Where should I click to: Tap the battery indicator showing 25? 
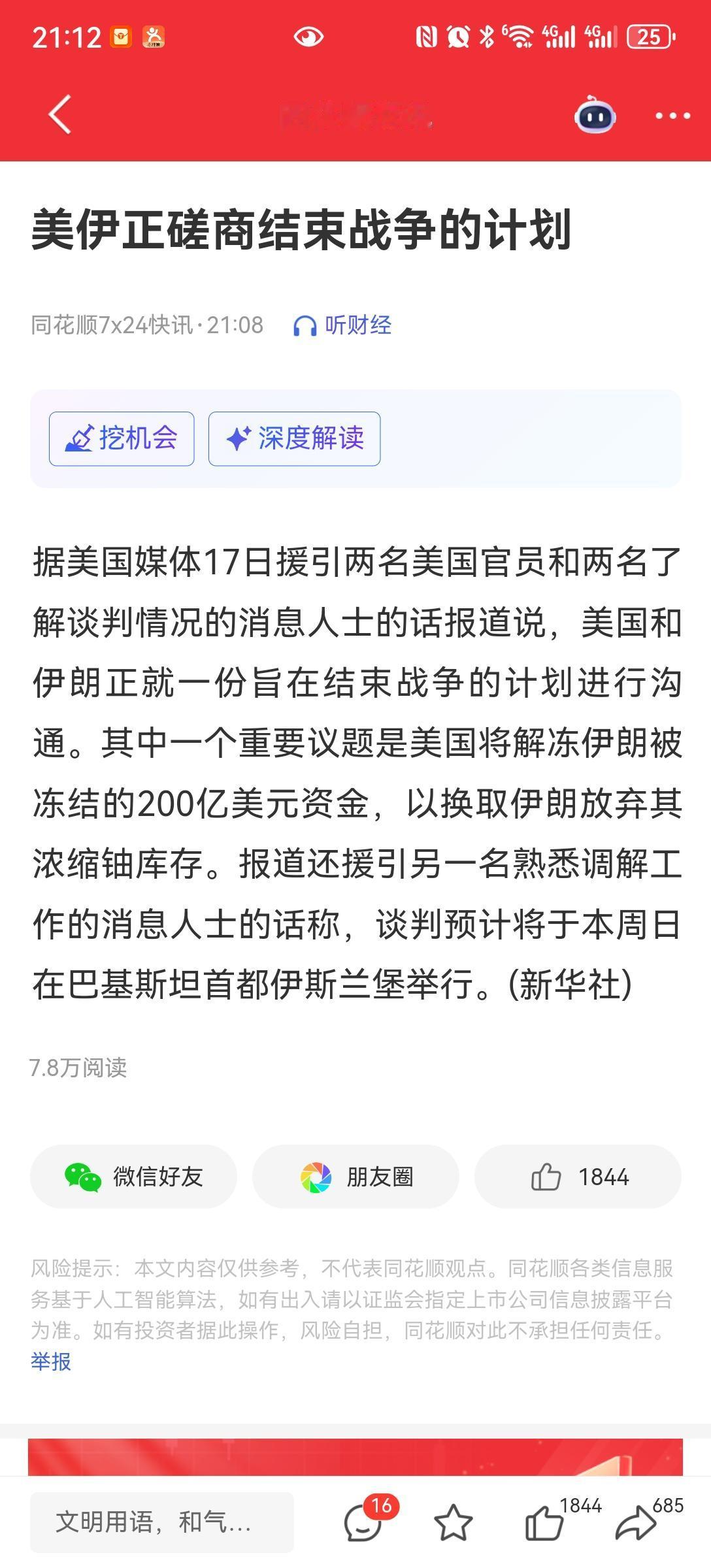(x=647, y=36)
